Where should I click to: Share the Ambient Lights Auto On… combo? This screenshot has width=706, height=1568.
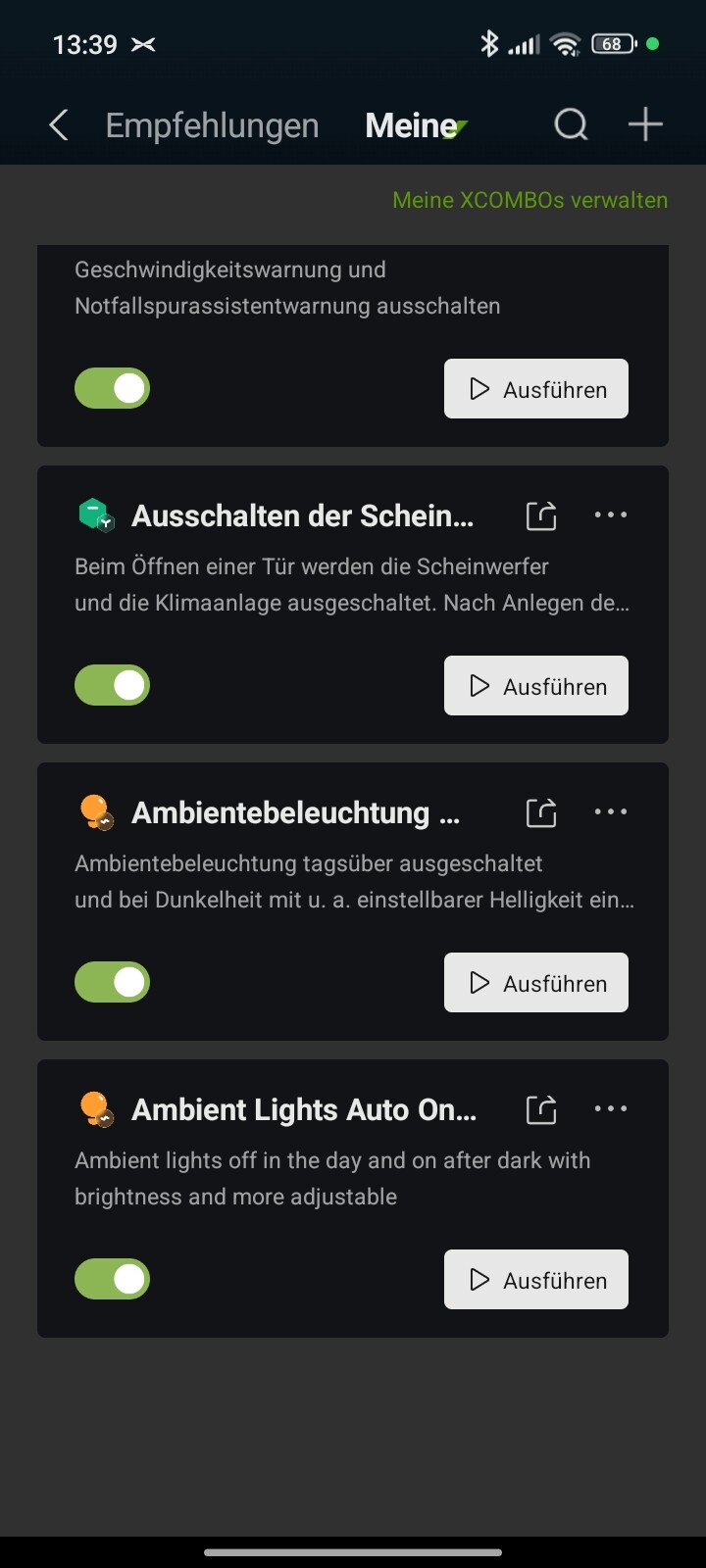coord(541,1109)
